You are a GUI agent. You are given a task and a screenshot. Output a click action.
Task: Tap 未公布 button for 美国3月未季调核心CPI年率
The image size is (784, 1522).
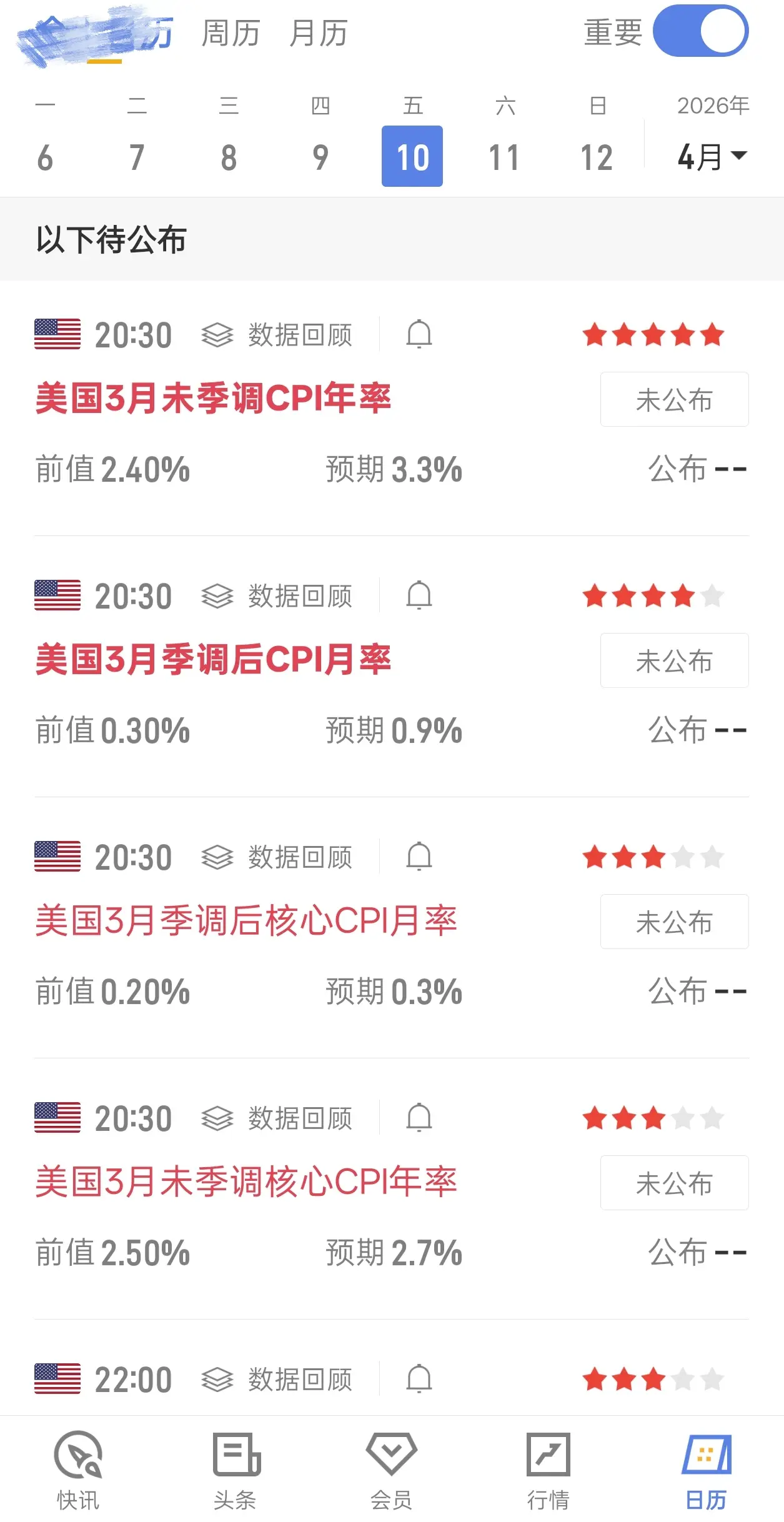click(x=674, y=1183)
